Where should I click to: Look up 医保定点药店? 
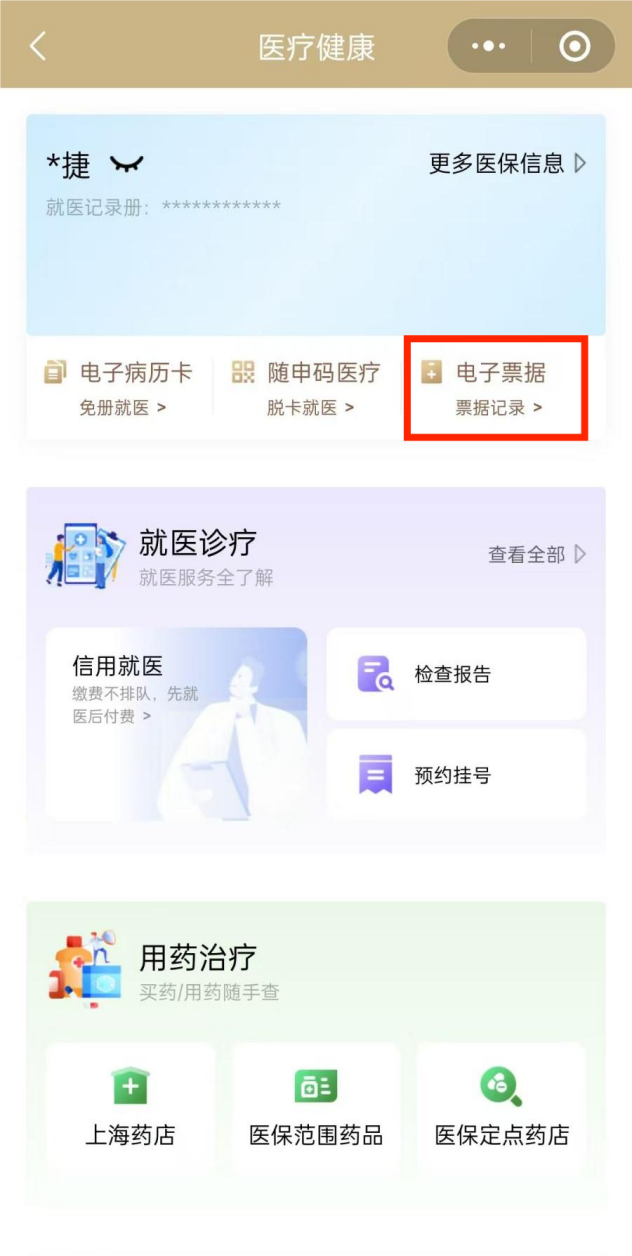[501, 1108]
